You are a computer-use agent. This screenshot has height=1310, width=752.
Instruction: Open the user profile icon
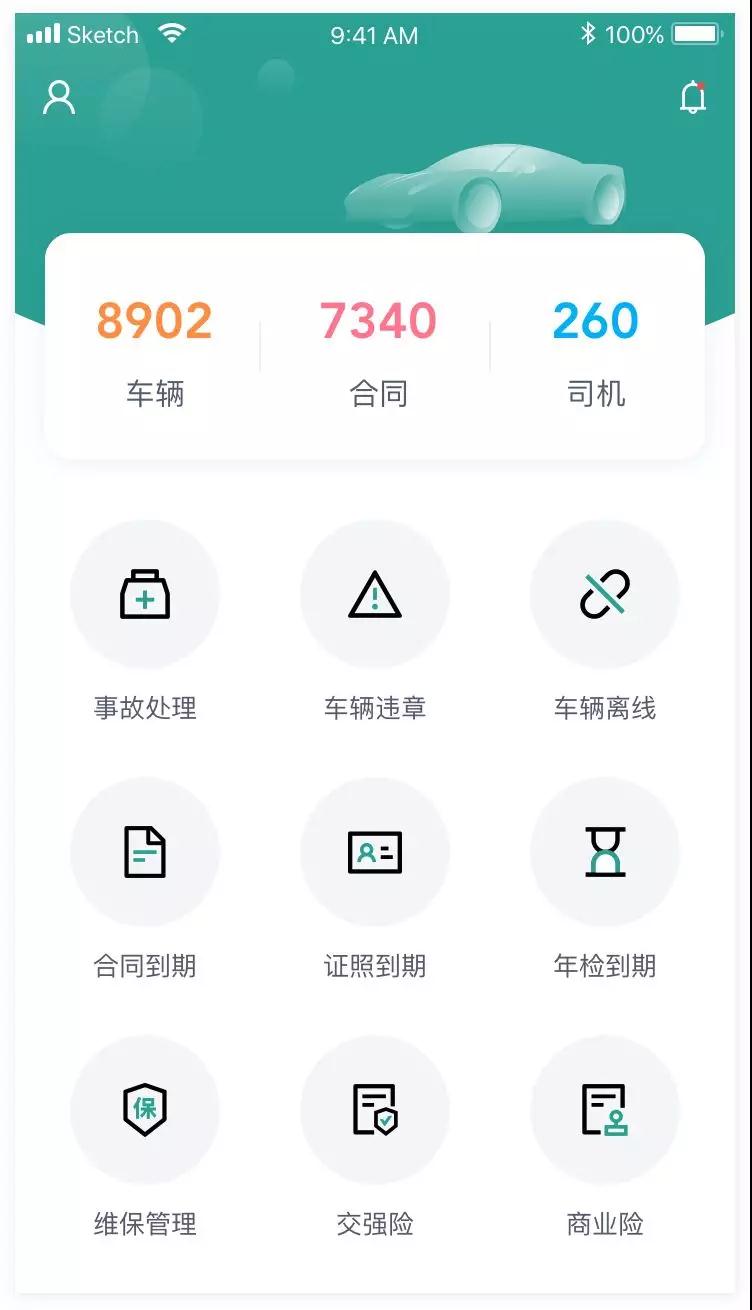pyautogui.click(x=59, y=97)
